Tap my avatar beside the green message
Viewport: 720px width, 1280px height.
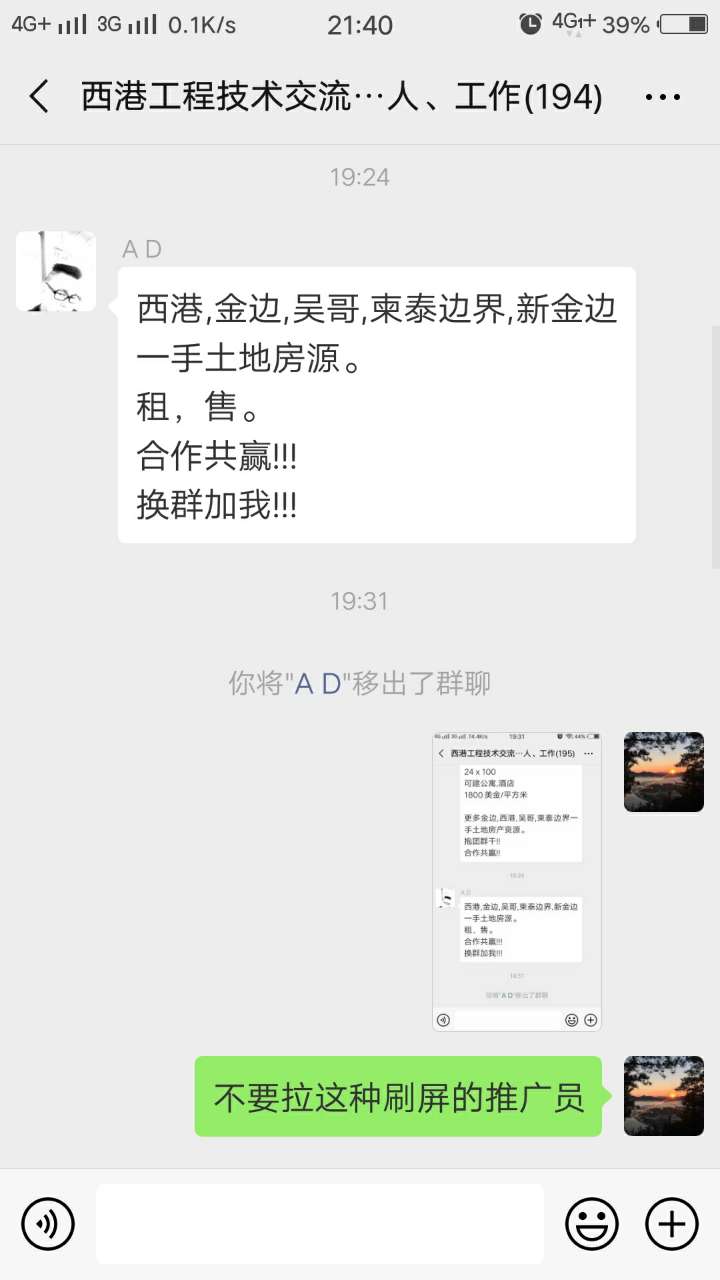click(663, 1096)
